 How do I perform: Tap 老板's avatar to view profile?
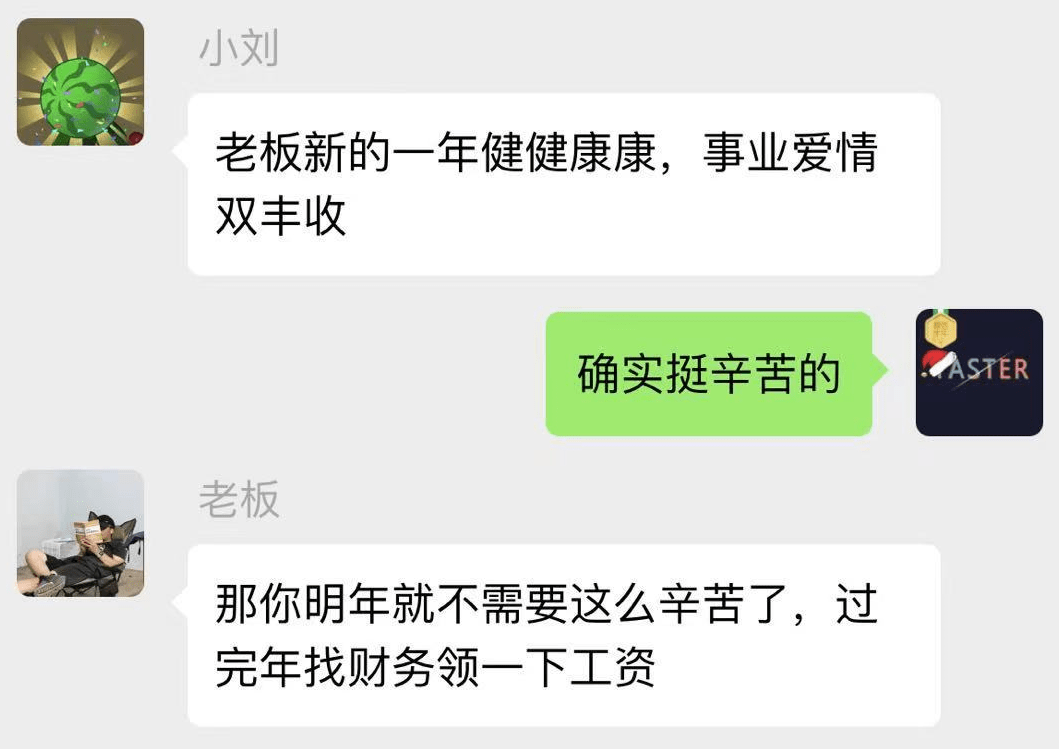pyautogui.click(x=81, y=533)
